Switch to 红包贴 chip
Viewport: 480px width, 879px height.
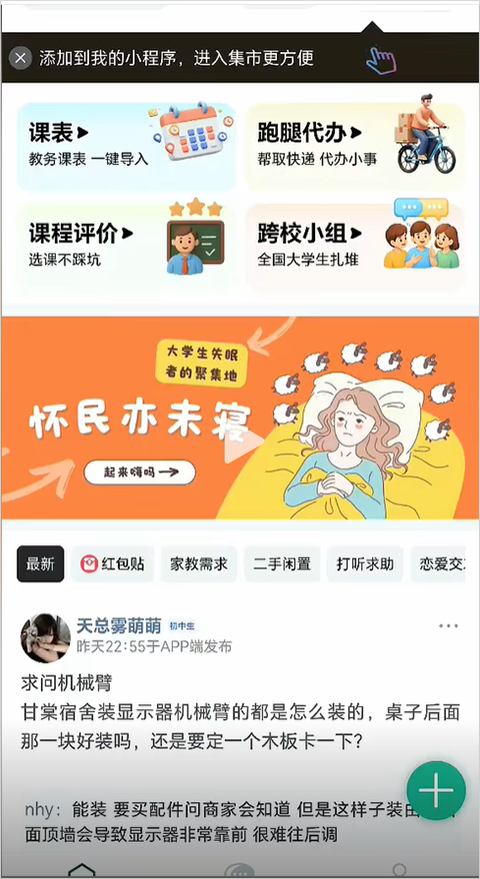(x=112, y=564)
